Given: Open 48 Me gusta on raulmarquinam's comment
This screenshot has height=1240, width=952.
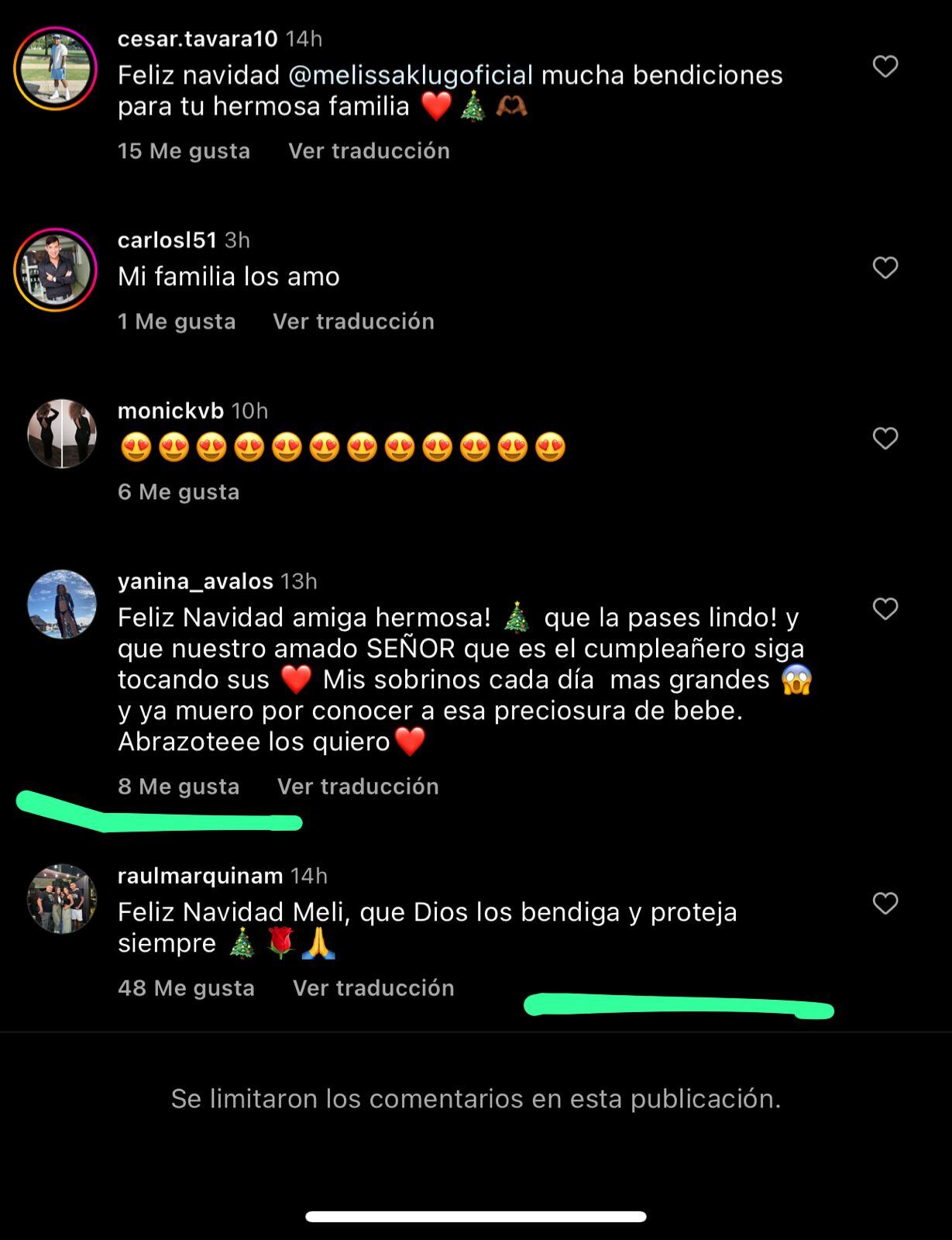Looking at the screenshot, I should click(x=186, y=988).
